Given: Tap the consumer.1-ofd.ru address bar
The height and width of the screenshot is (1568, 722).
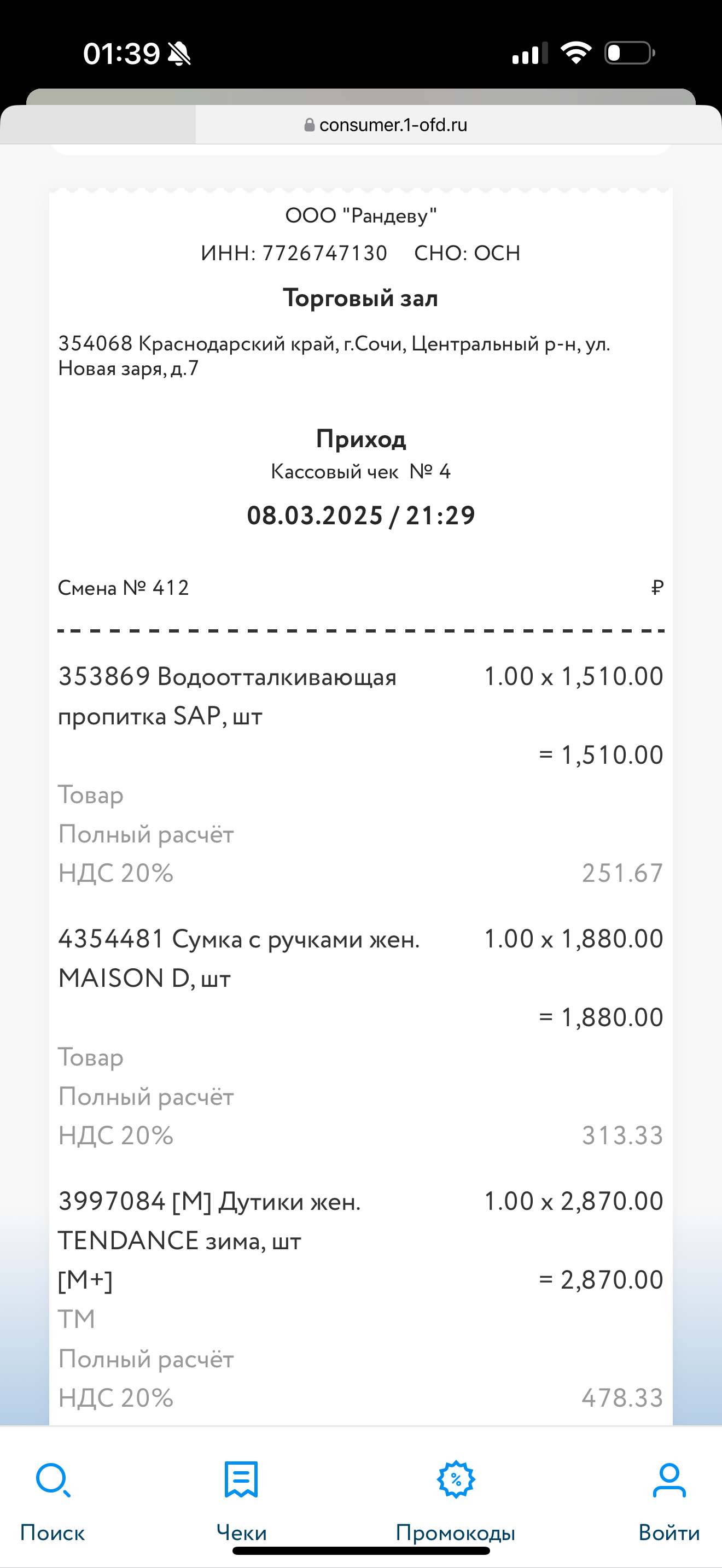Looking at the screenshot, I should tap(386, 125).
